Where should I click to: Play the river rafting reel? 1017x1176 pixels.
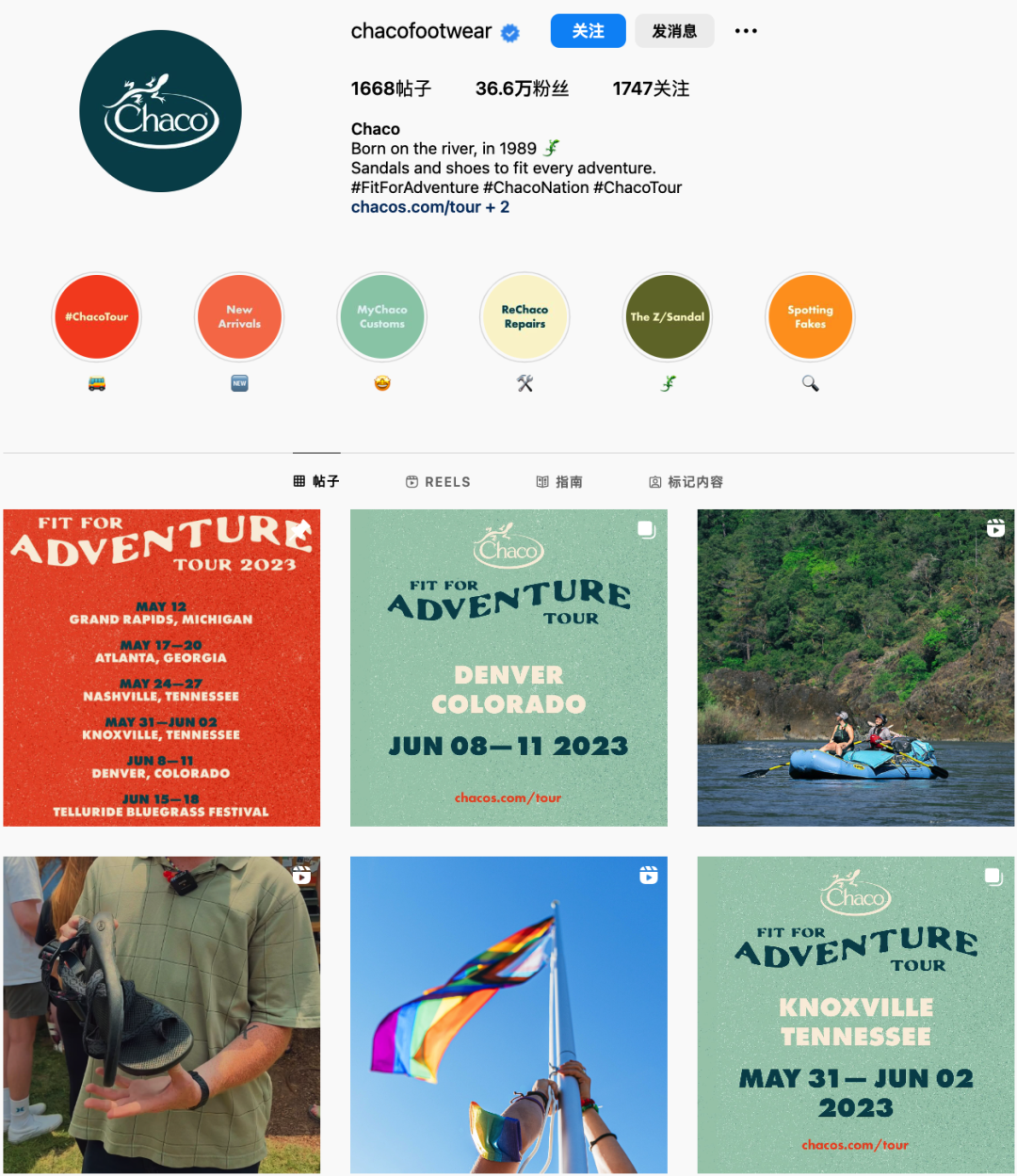(855, 668)
